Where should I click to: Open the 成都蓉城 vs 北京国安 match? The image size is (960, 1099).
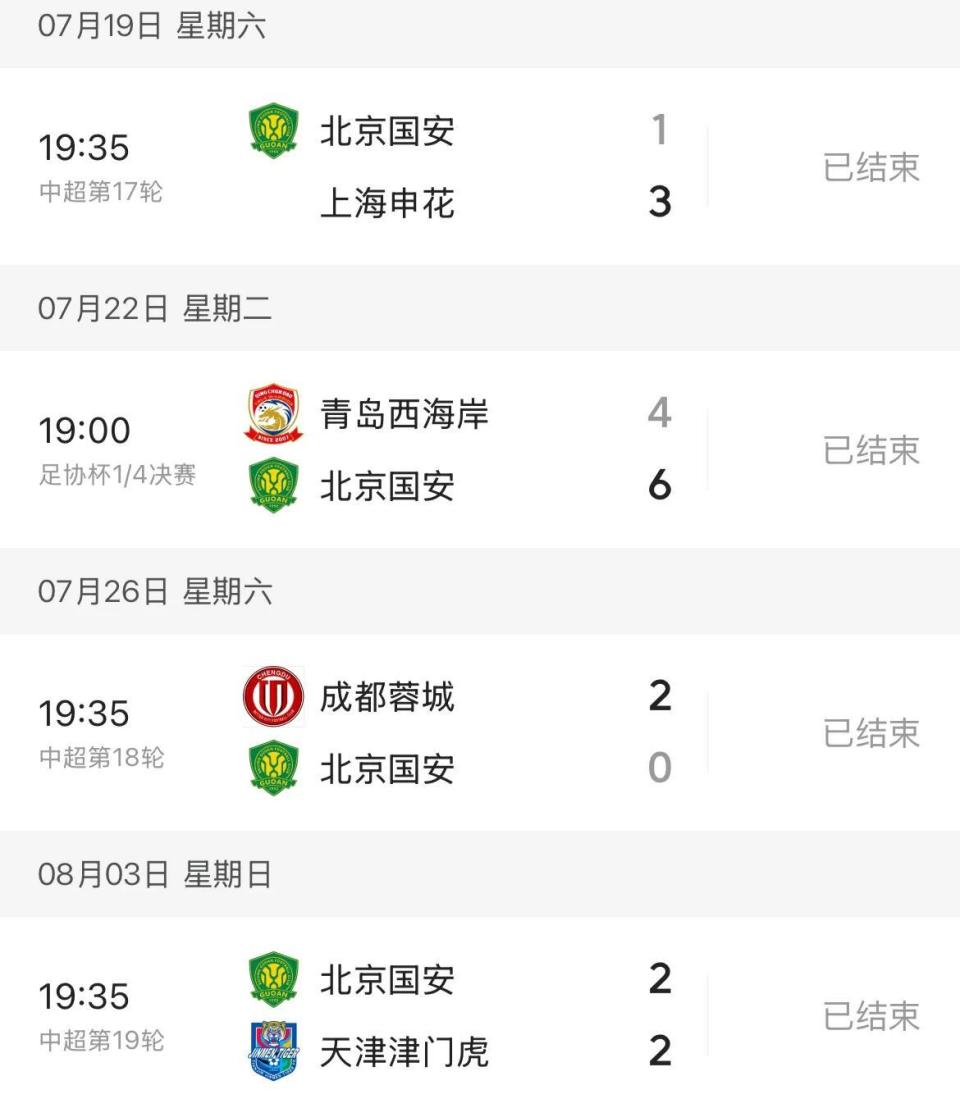tap(480, 732)
